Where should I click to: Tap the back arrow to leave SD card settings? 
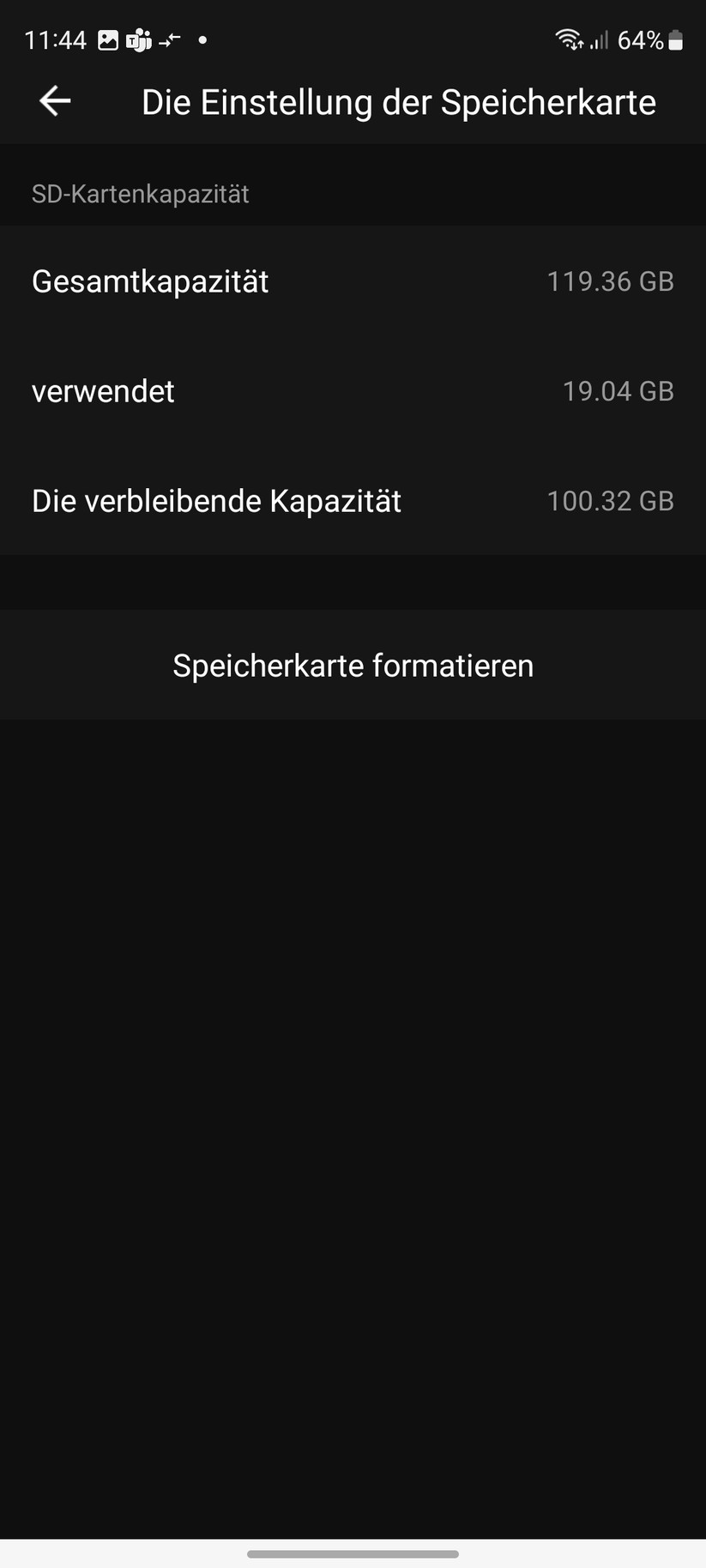53,100
